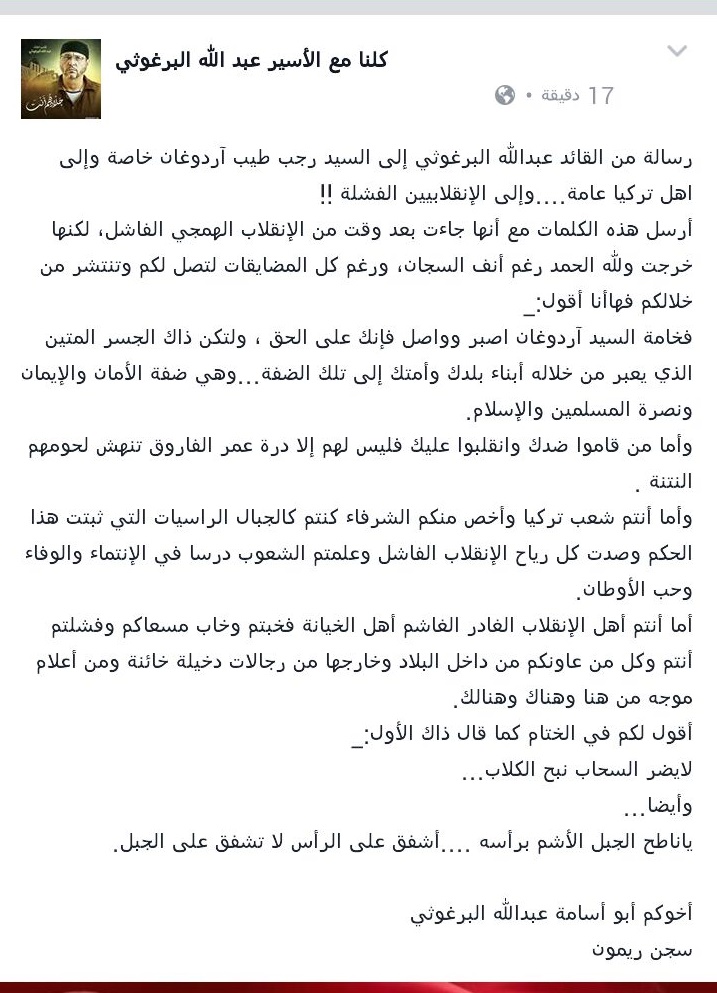Open the page profile picture
The height and width of the screenshot is (993, 717).
tap(61, 79)
